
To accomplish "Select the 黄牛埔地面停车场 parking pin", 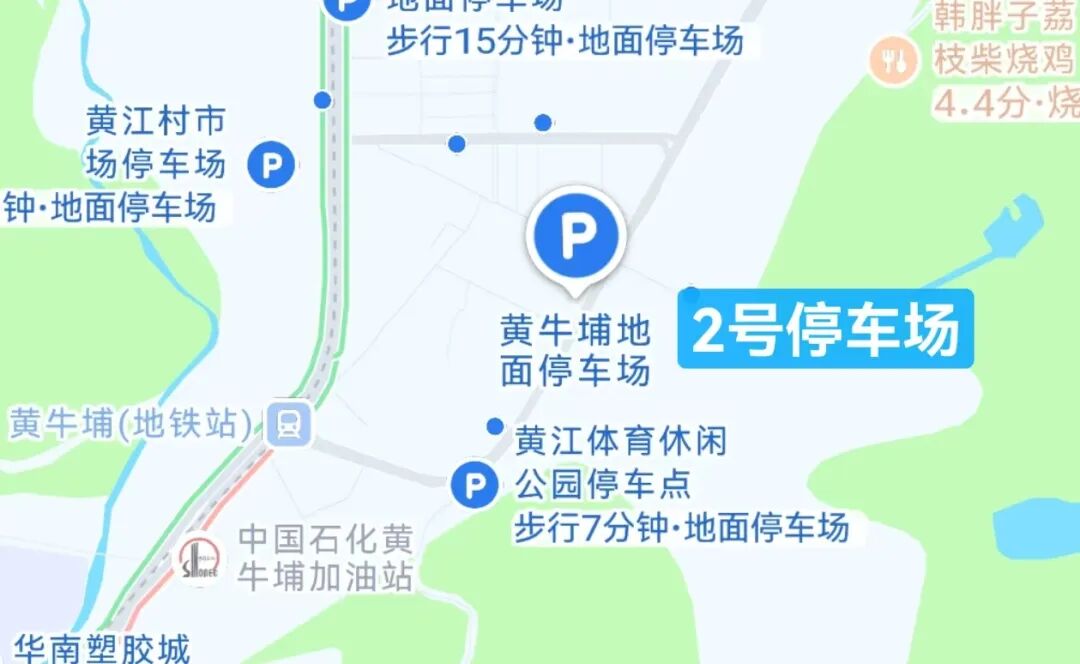I will point(575,238).
